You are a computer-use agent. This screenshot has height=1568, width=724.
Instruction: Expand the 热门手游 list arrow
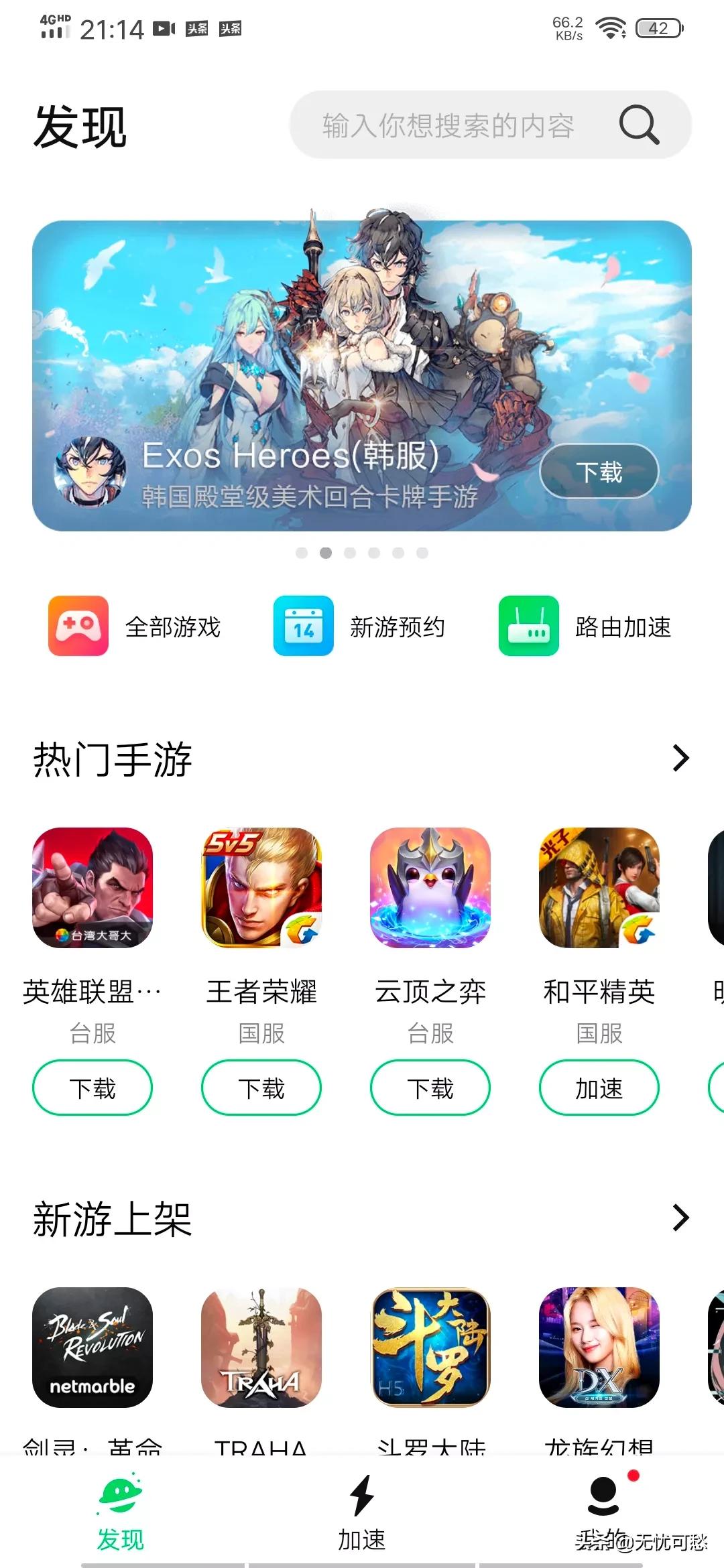[680, 758]
